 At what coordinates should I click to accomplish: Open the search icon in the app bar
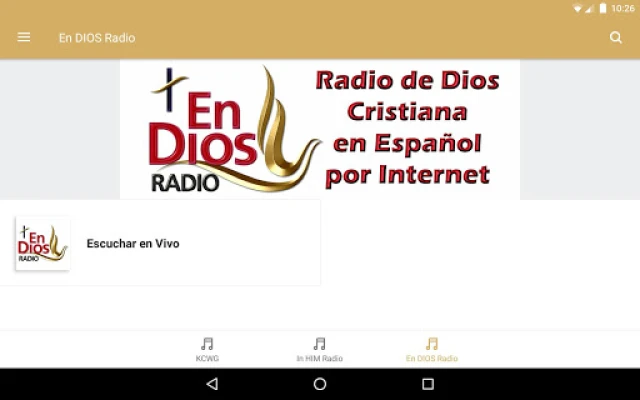tap(616, 38)
